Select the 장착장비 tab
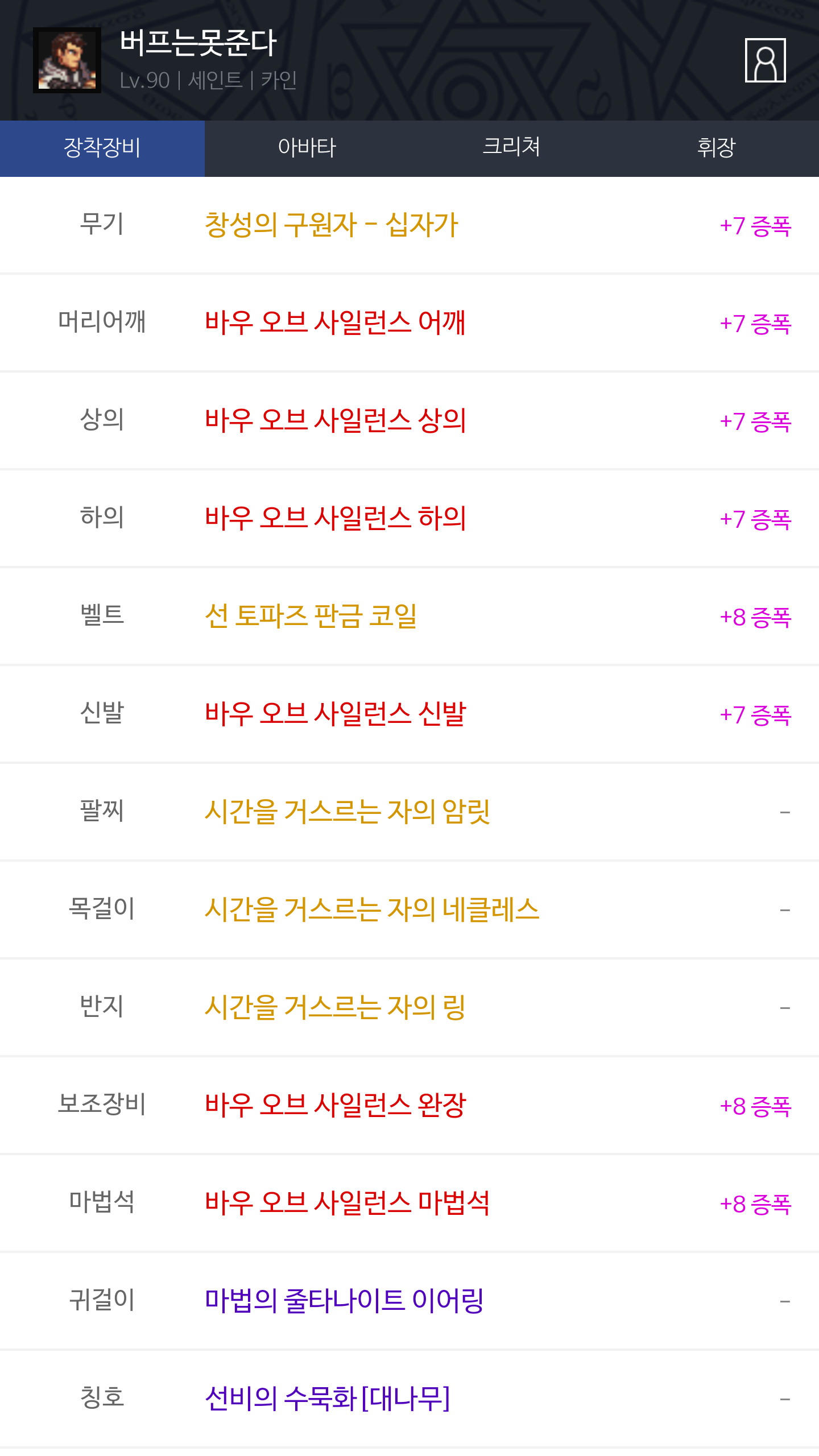This screenshot has width=819, height=1456. (x=102, y=148)
